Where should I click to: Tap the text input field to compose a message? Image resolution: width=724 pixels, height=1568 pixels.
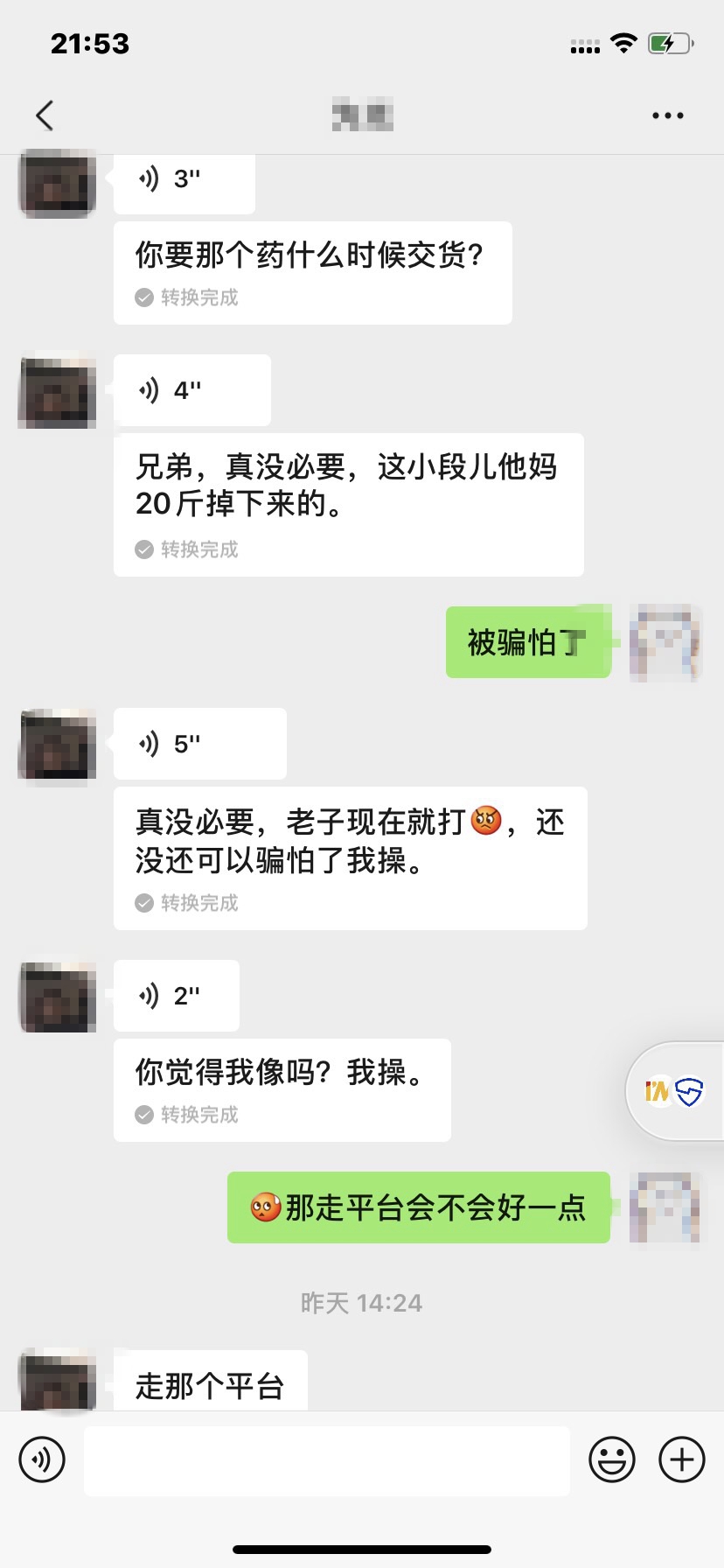tap(325, 1459)
